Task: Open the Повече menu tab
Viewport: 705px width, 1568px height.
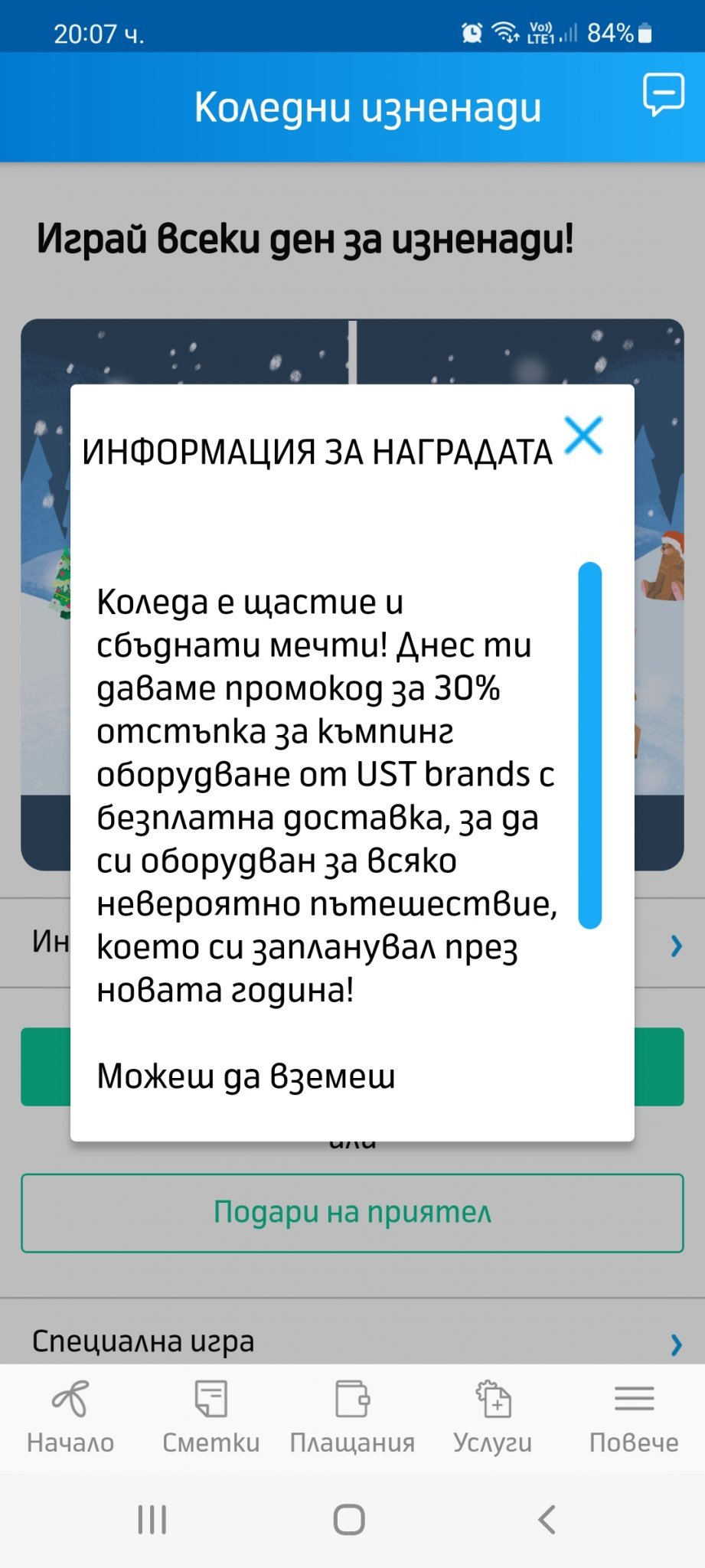Action: [634, 1417]
